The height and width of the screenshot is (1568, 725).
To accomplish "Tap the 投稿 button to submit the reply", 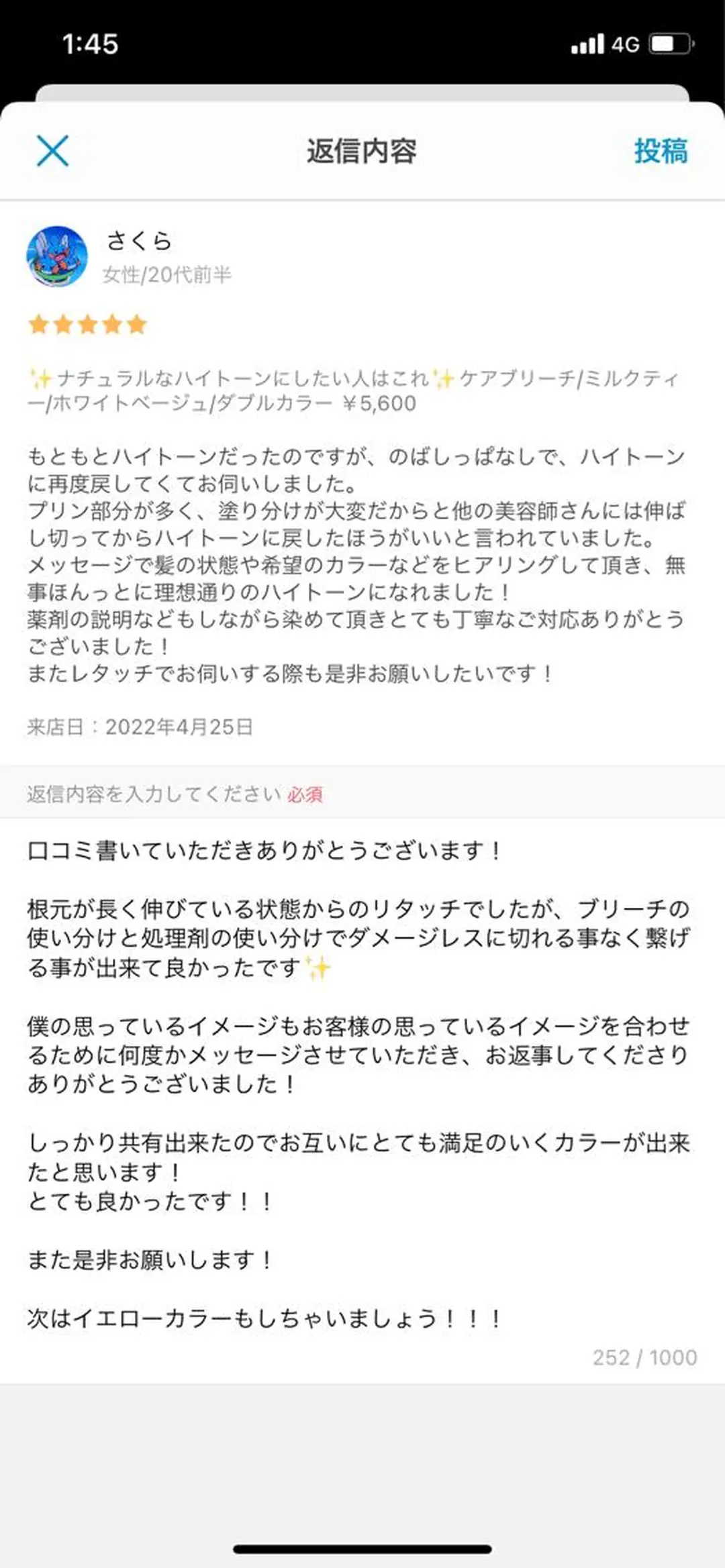I will click(661, 151).
